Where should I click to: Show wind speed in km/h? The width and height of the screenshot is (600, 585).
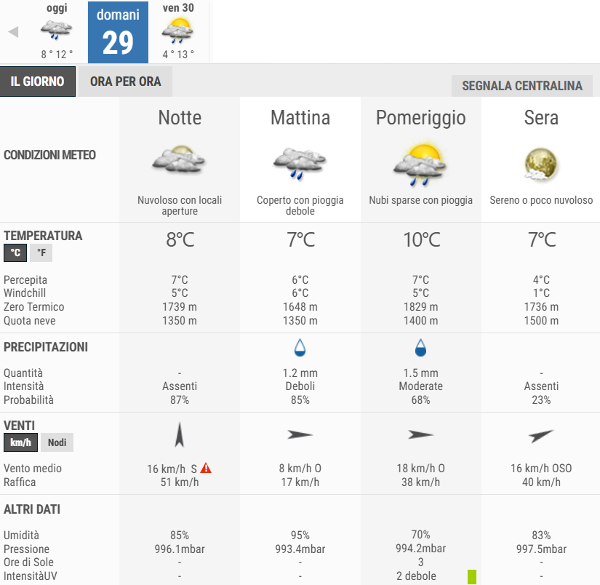point(20,442)
